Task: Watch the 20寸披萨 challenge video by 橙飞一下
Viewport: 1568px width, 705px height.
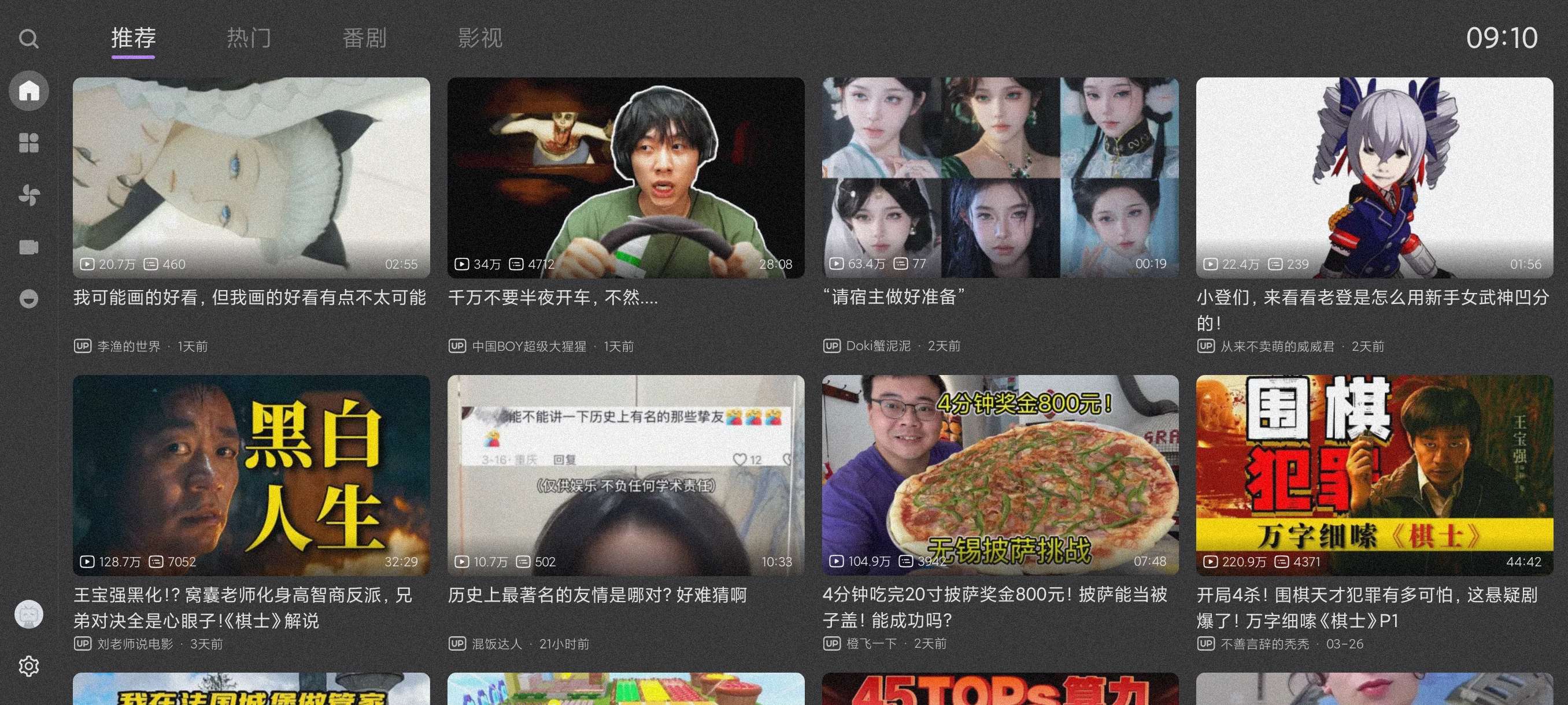Action: click(x=1000, y=475)
